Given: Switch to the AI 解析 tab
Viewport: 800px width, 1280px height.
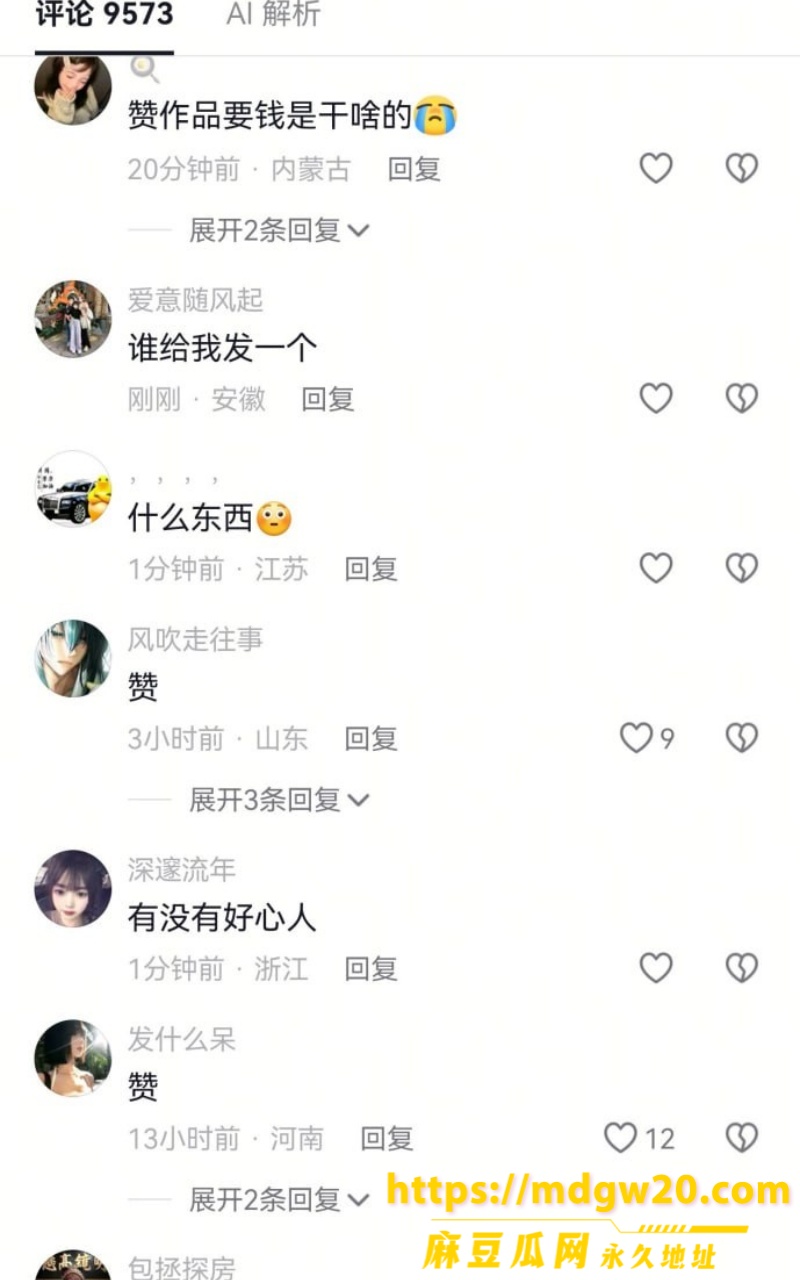Looking at the screenshot, I should (x=273, y=14).
